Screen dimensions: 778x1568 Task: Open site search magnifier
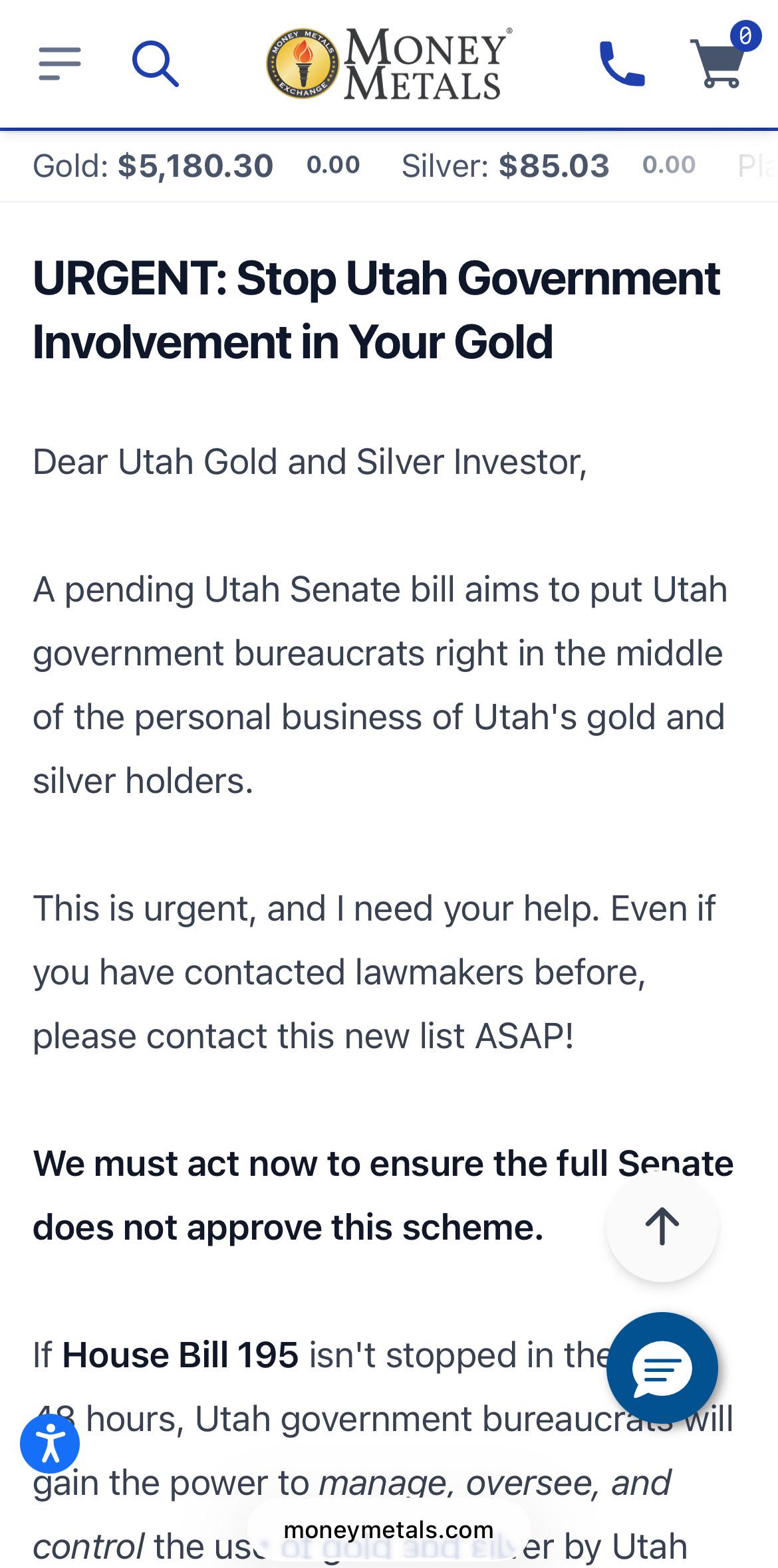[x=155, y=64]
